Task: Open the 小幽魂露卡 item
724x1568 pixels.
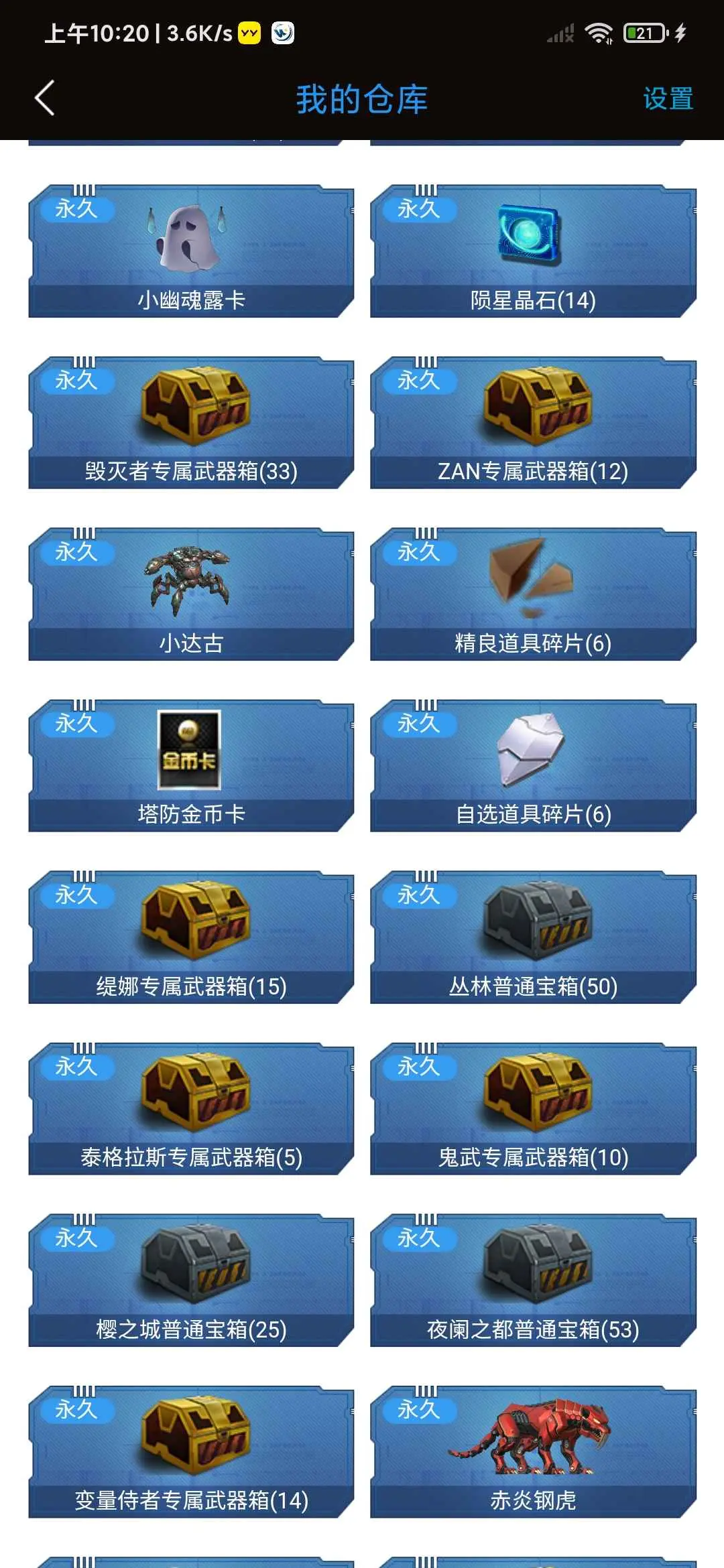Action: (x=191, y=251)
